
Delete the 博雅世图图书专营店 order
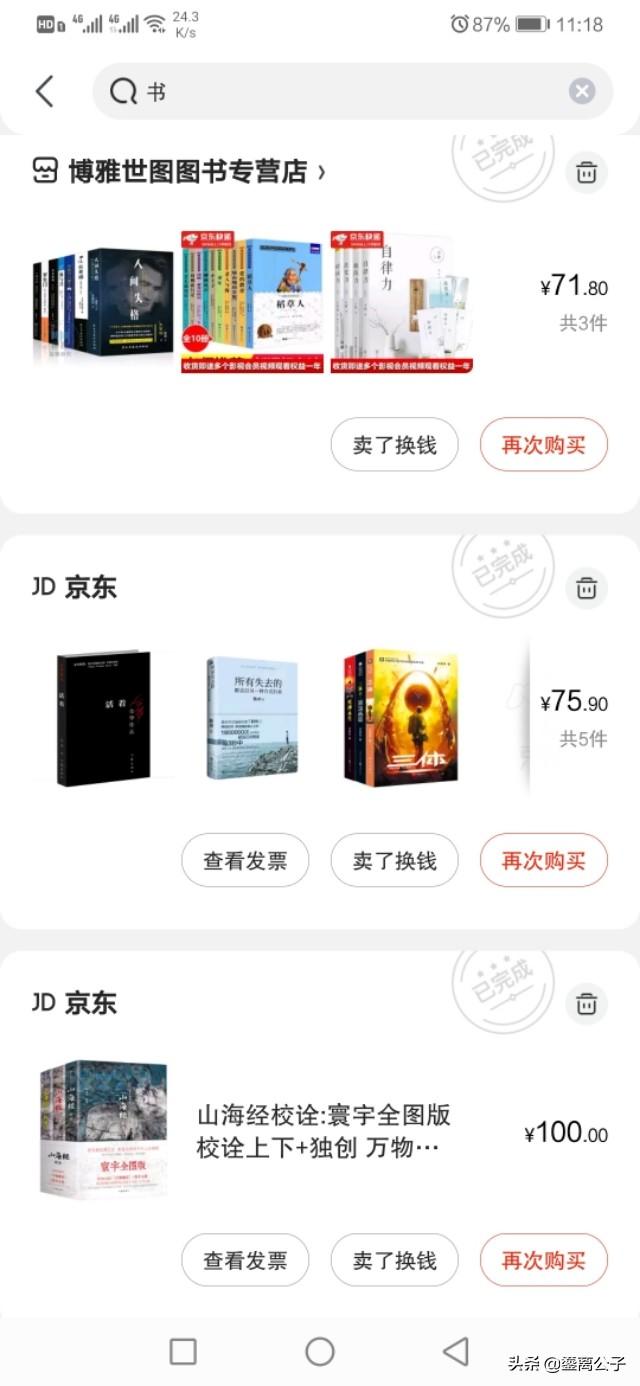point(587,172)
